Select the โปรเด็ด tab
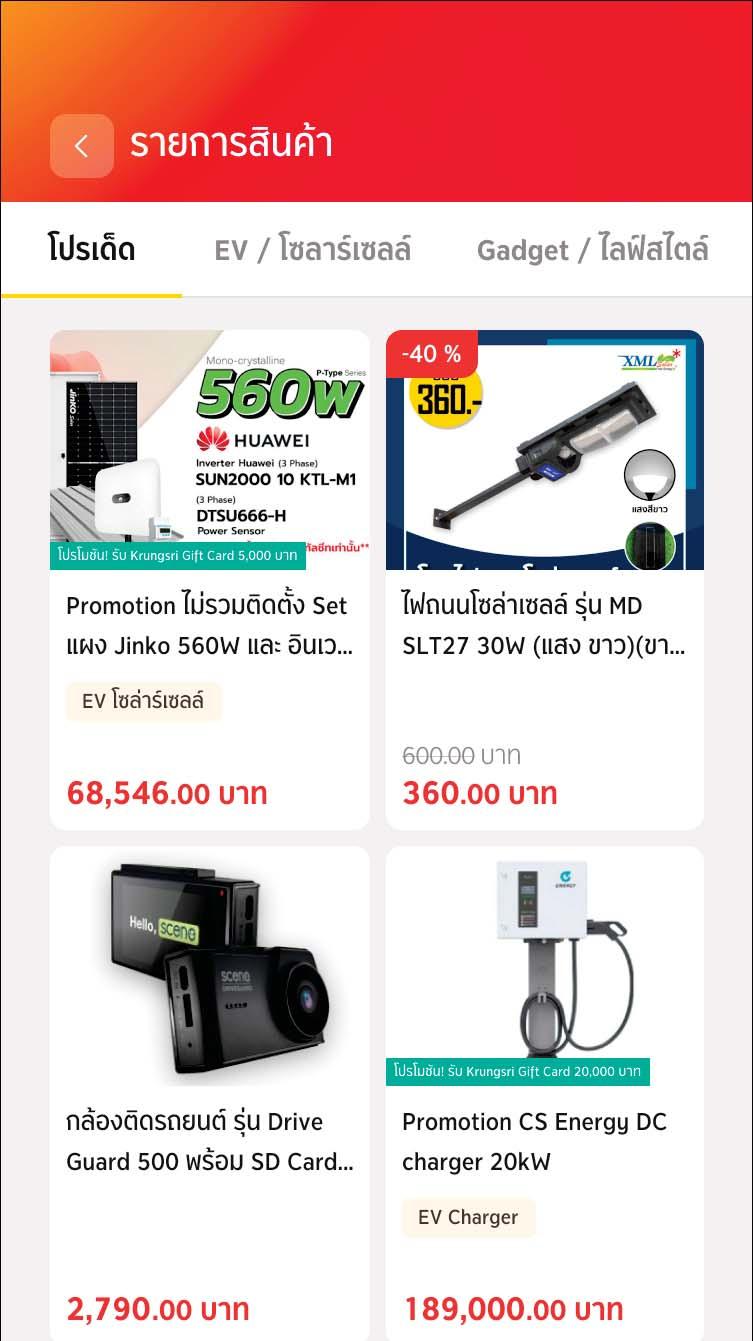The width and height of the screenshot is (753, 1341). 92,249
